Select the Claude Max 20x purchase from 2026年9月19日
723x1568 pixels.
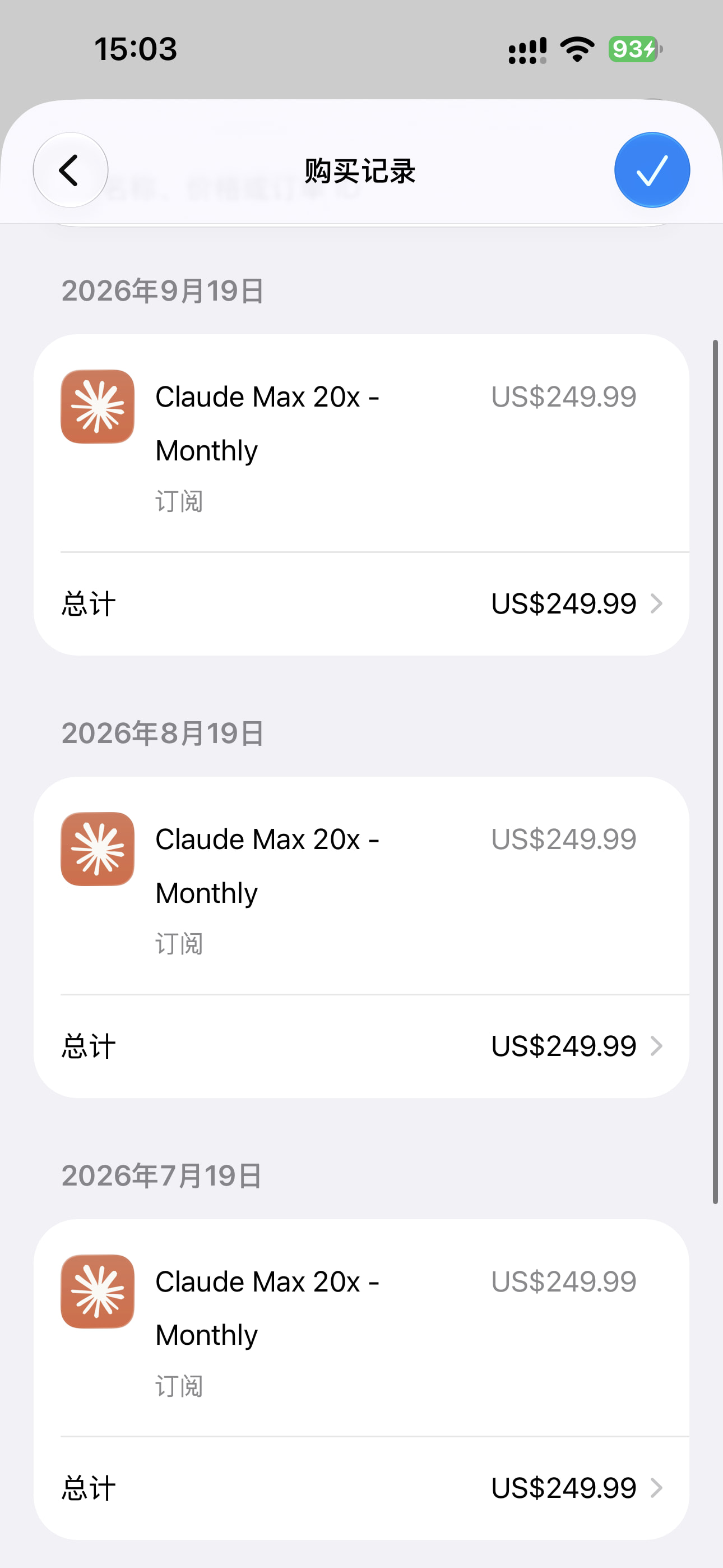[x=361, y=443]
